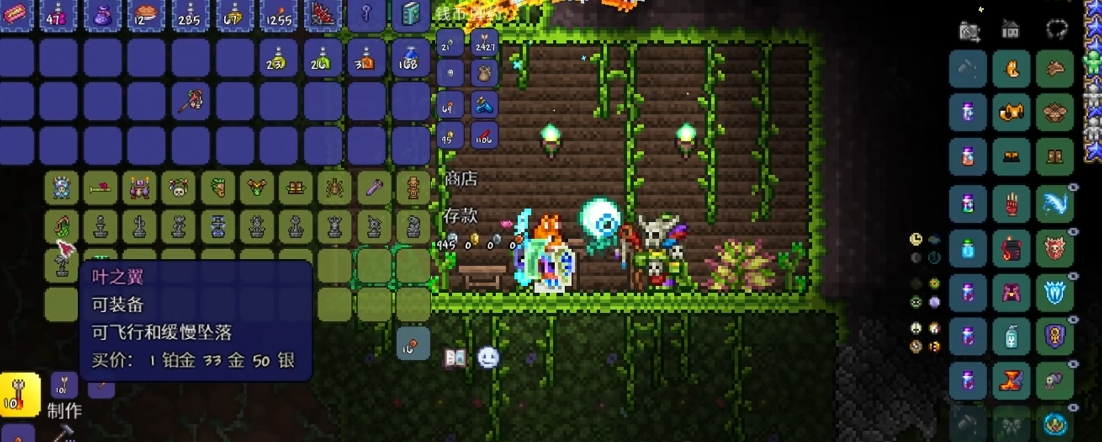The height and width of the screenshot is (442, 1102).
Task: Tap the spell book in the hotbar
Action: tap(411, 14)
